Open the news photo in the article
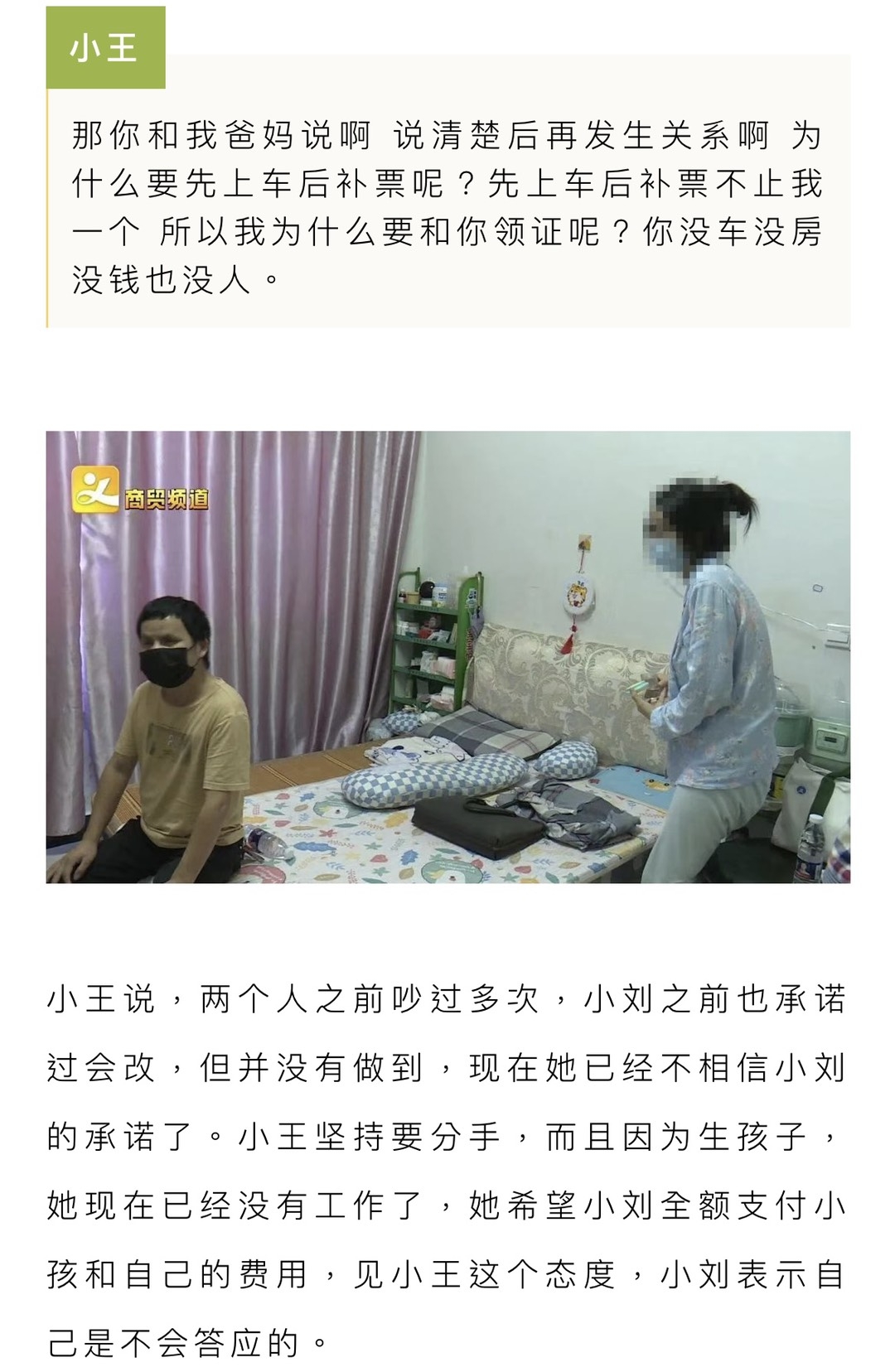895x1372 pixels. [x=447, y=656]
